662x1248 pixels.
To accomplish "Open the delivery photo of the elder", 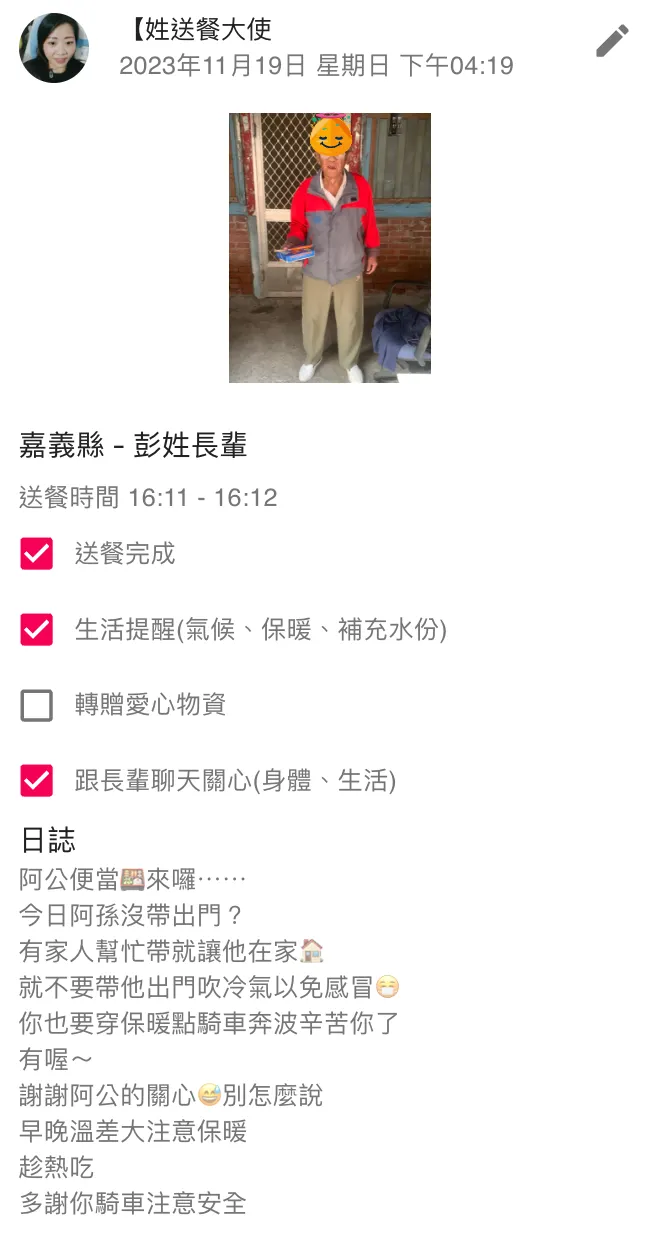I will point(330,248).
